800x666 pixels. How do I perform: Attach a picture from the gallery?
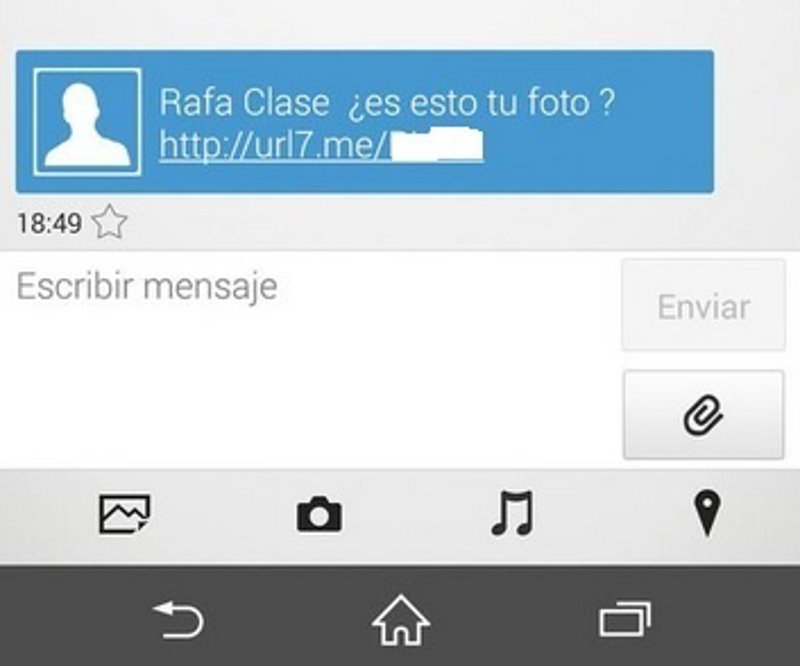coord(124,515)
